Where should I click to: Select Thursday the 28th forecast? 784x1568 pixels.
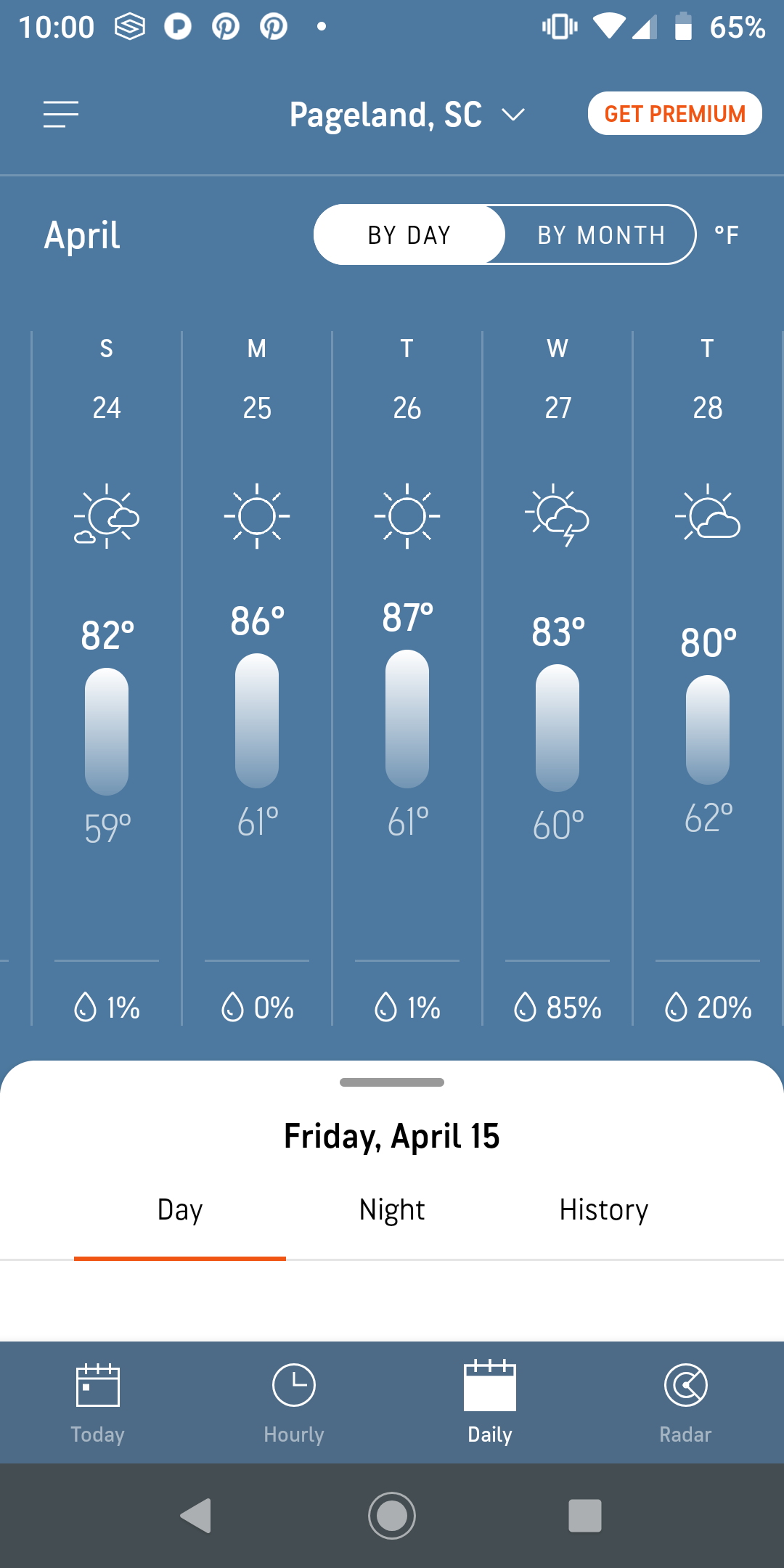(x=708, y=678)
